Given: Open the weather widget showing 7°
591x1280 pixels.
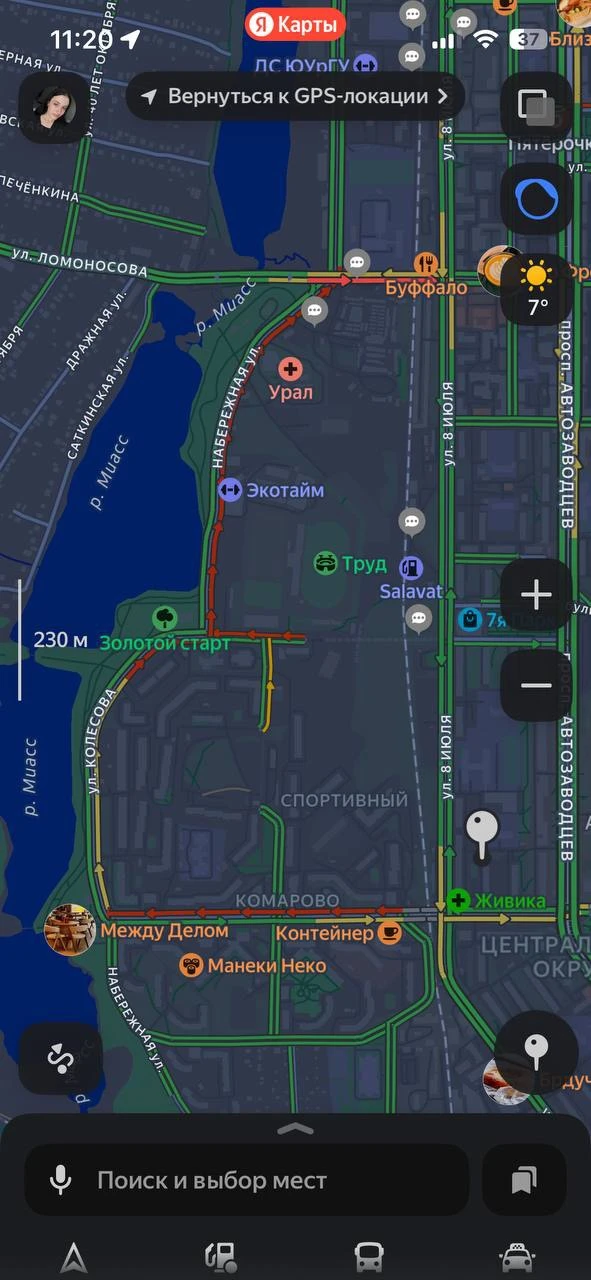Looking at the screenshot, I should click(537, 289).
